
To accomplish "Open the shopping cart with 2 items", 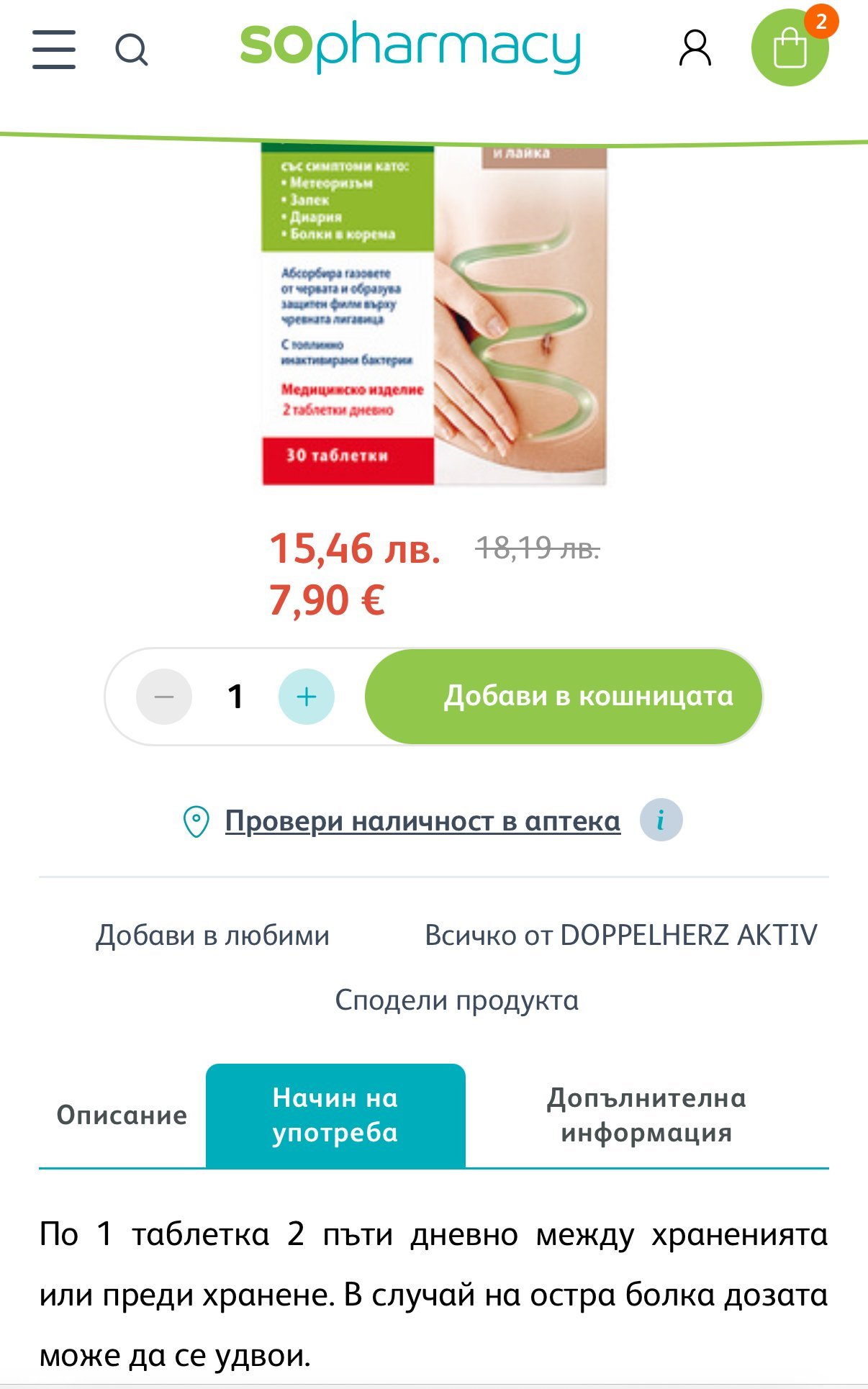I will click(x=790, y=47).
